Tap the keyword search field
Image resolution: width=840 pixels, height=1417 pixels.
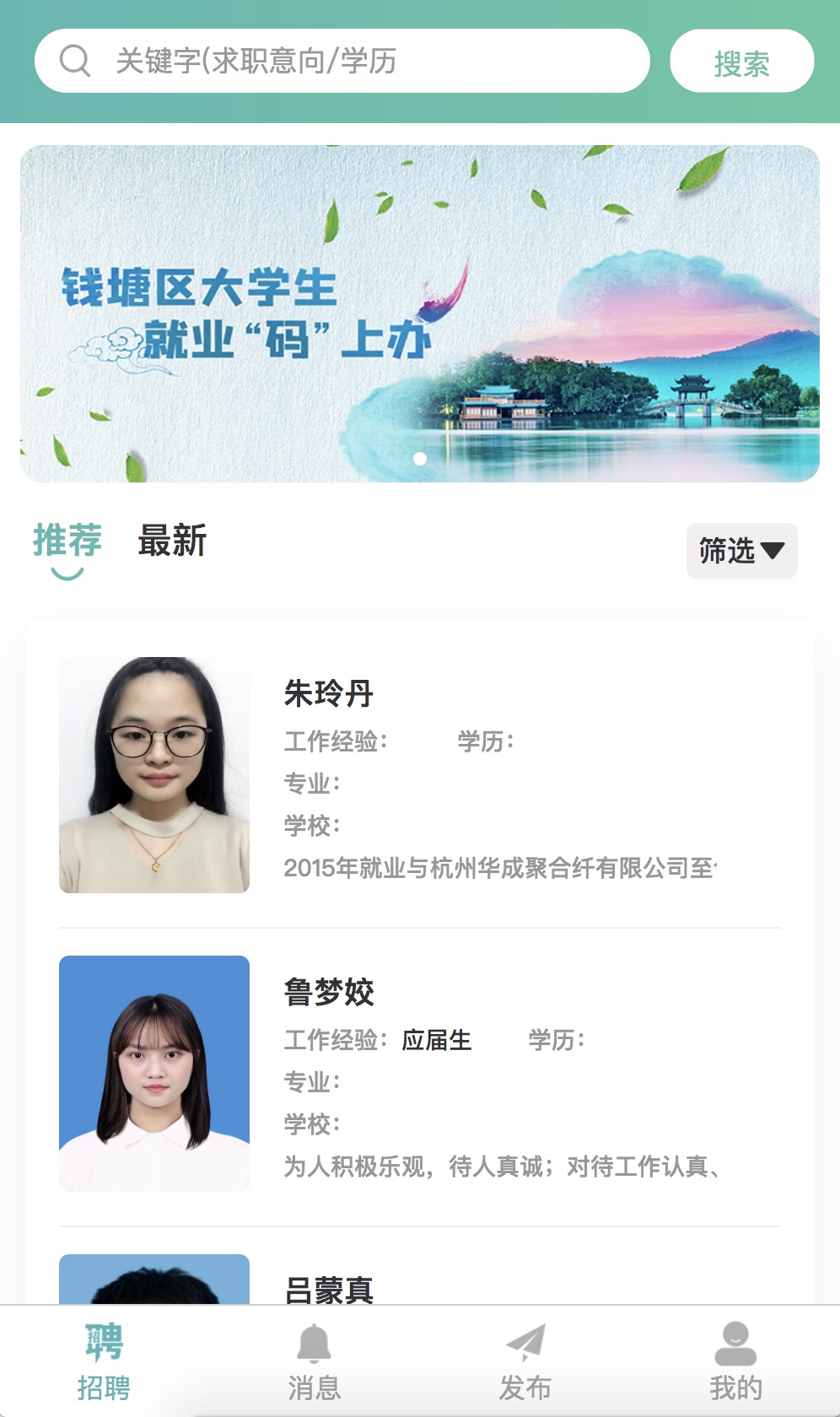(x=354, y=61)
